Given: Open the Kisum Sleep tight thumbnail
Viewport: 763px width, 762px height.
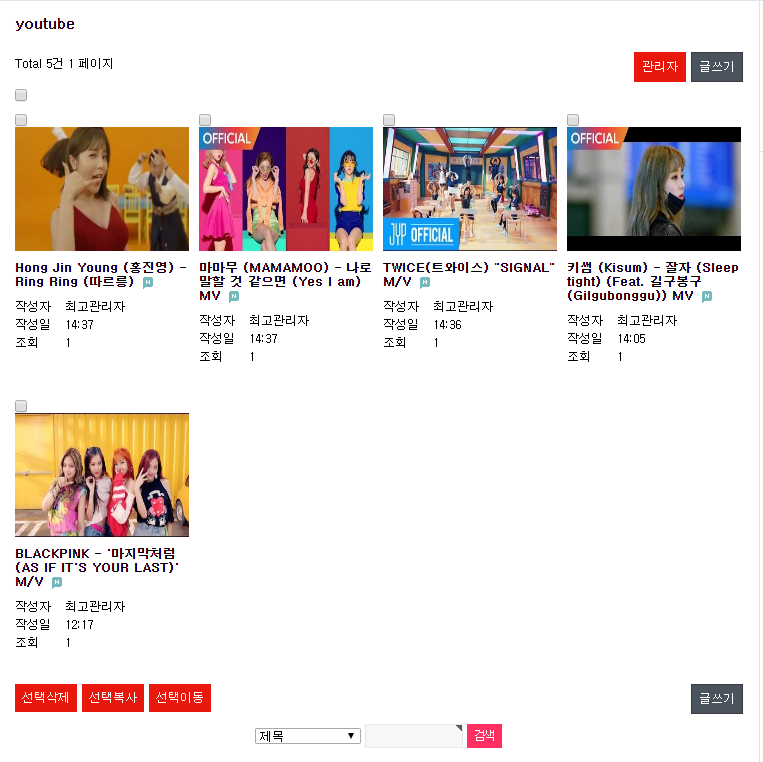Looking at the screenshot, I should click(654, 189).
